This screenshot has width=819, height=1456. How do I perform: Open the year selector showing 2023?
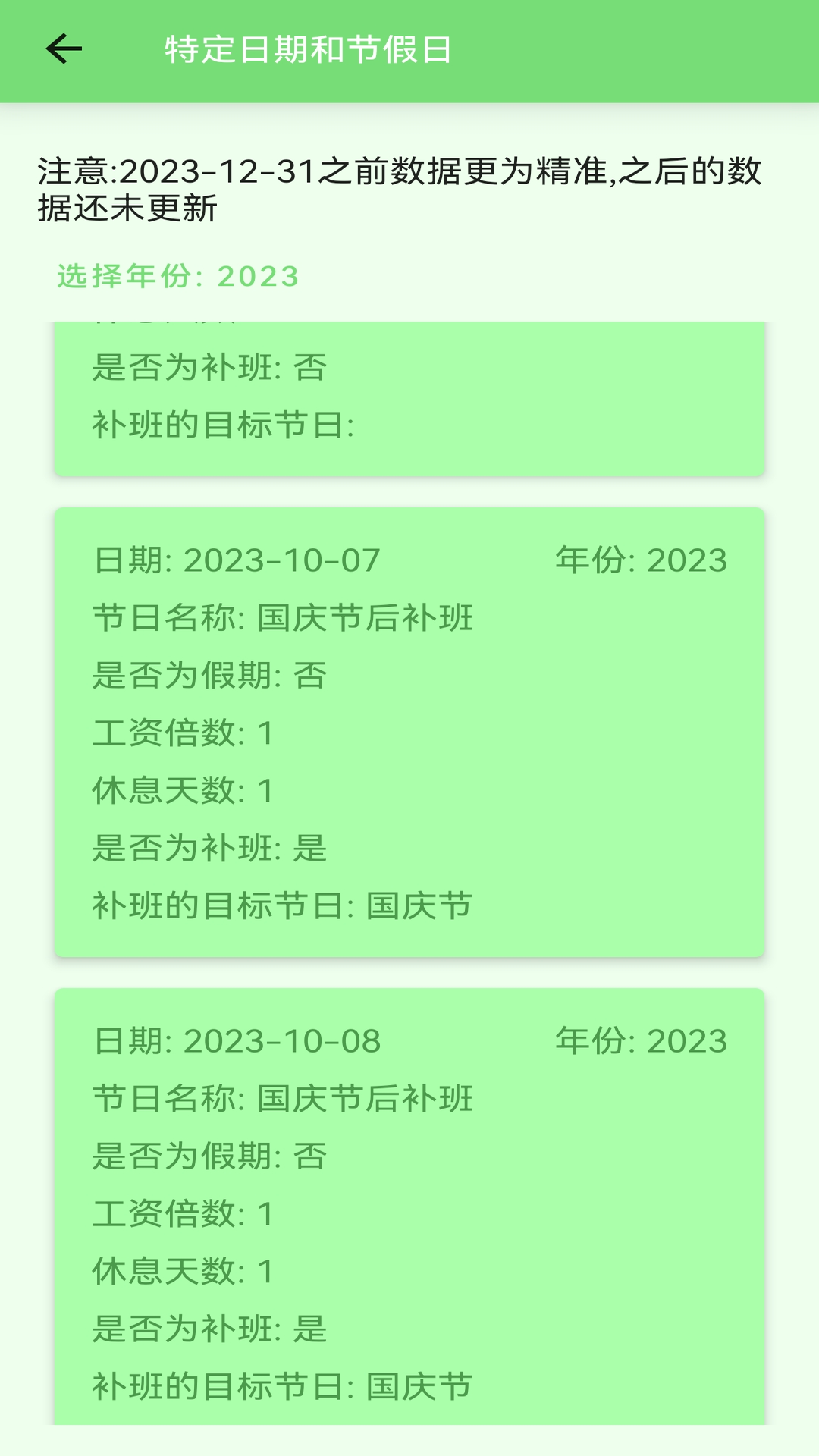click(178, 276)
